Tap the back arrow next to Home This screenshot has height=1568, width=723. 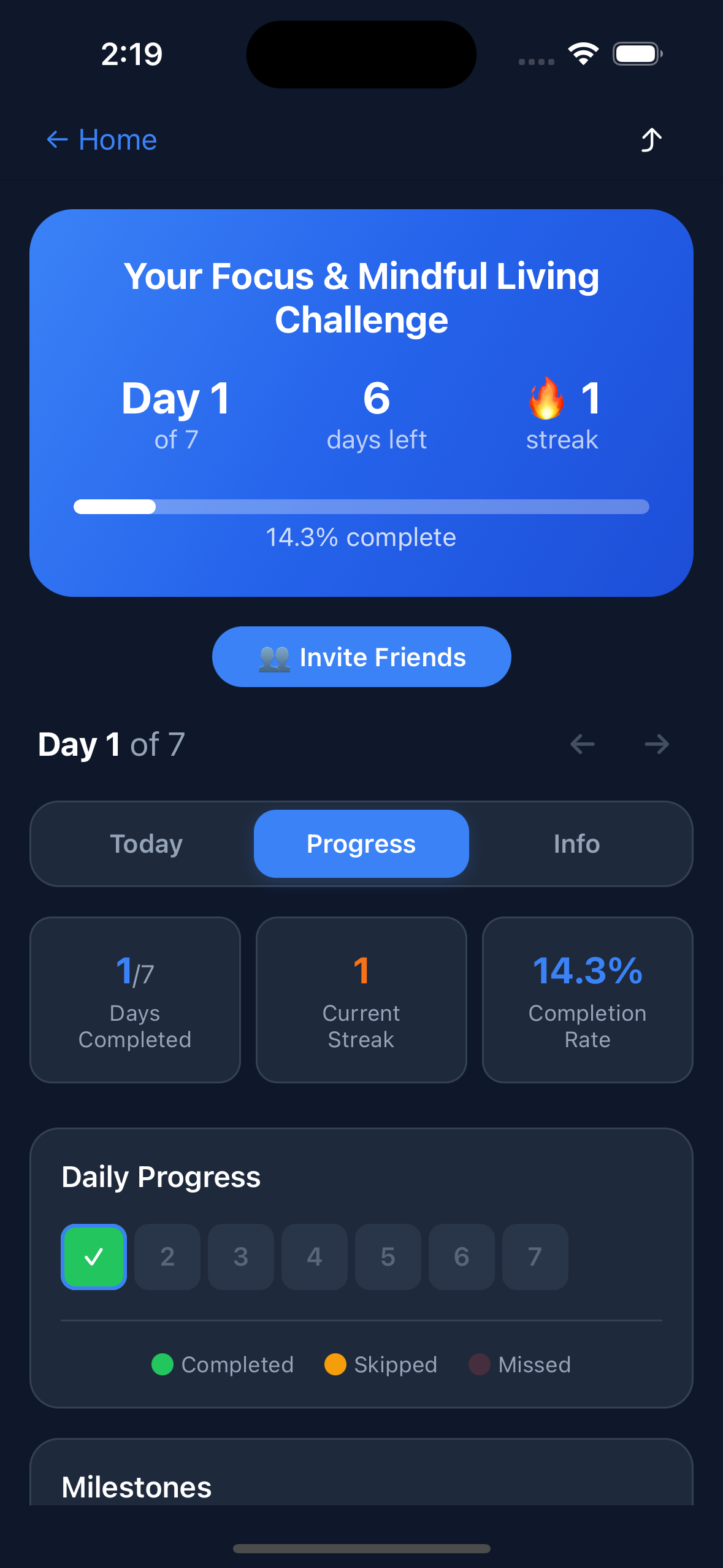coord(56,140)
